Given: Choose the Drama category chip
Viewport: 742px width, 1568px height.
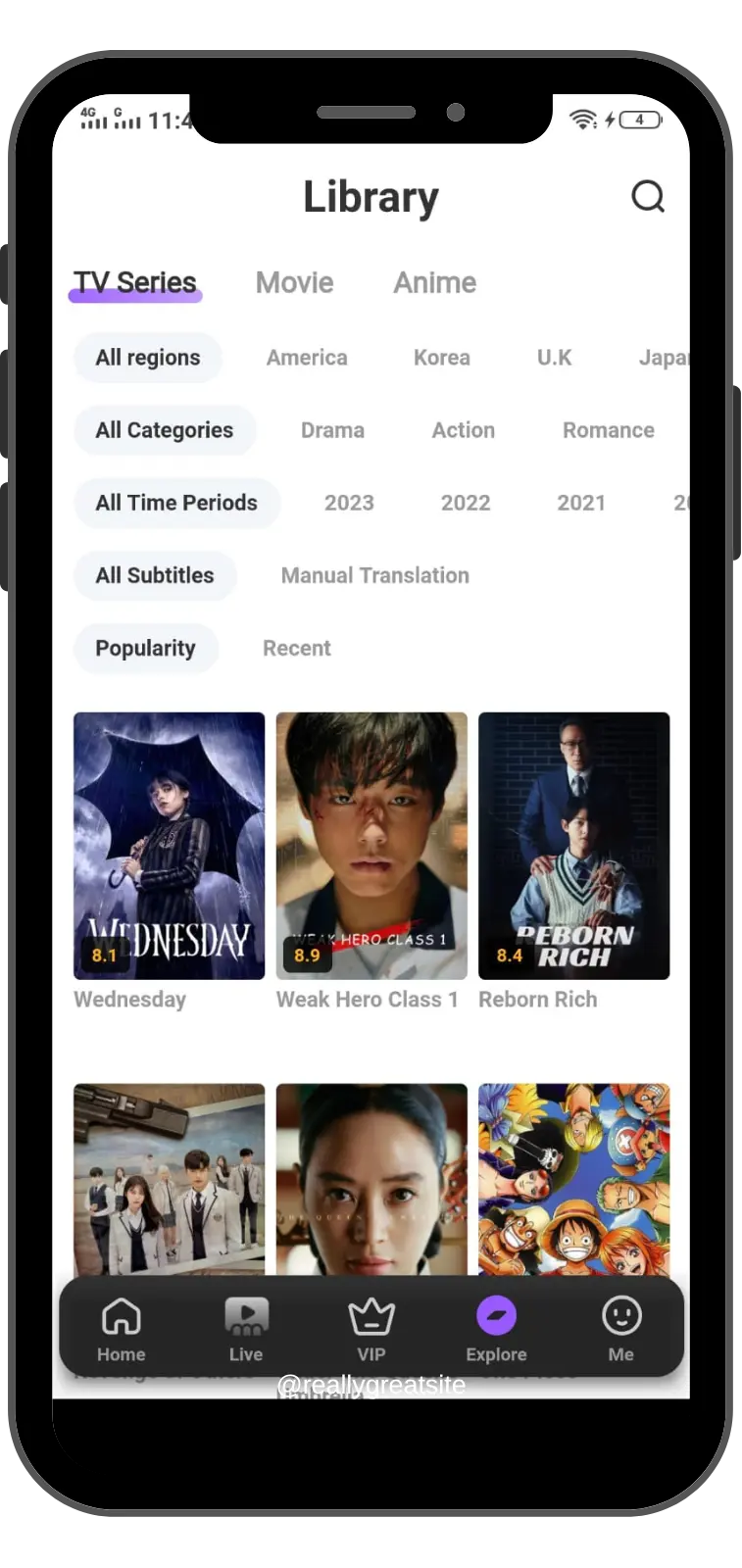Looking at the screenshot, I should coord(332,430).
